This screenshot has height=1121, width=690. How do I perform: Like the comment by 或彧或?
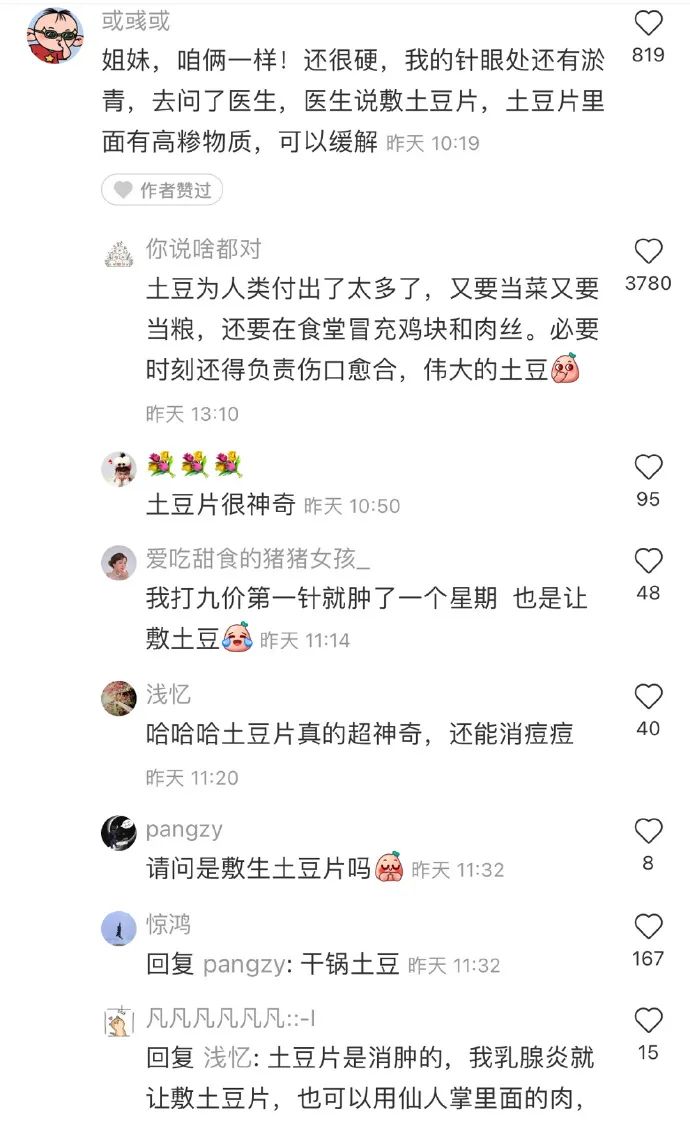(x=649, y=23)
